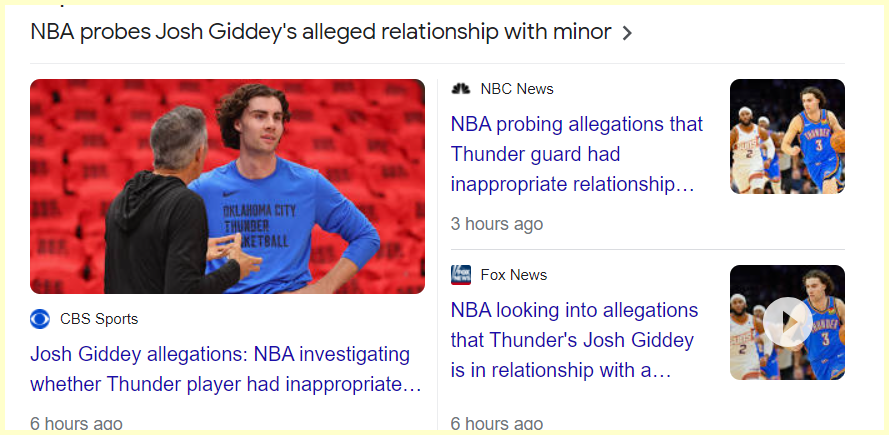
Task: Open the large CBS Sports article photo
Action: tap(227, 186)
